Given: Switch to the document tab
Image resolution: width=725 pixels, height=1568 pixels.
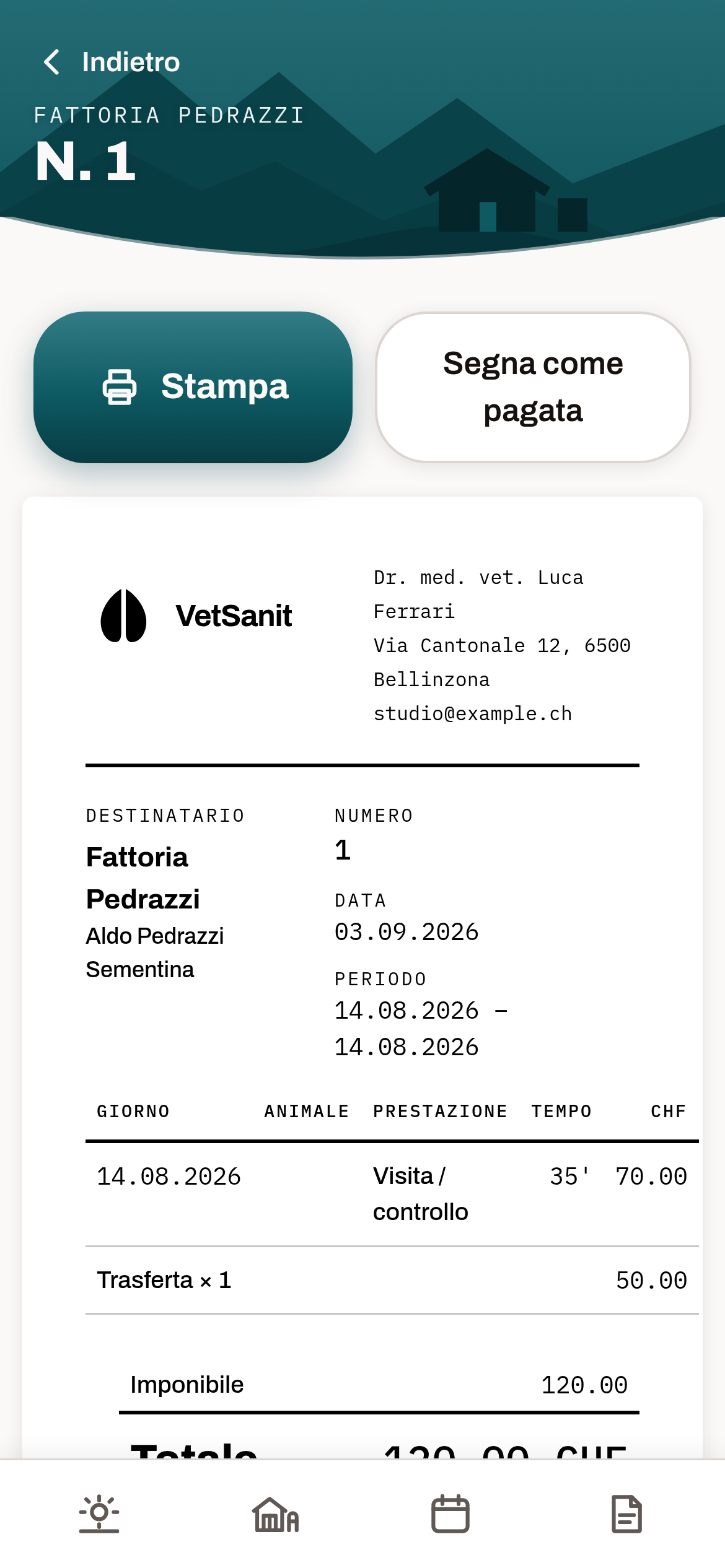Looking at the screenshot, I should coord(626,1514).
